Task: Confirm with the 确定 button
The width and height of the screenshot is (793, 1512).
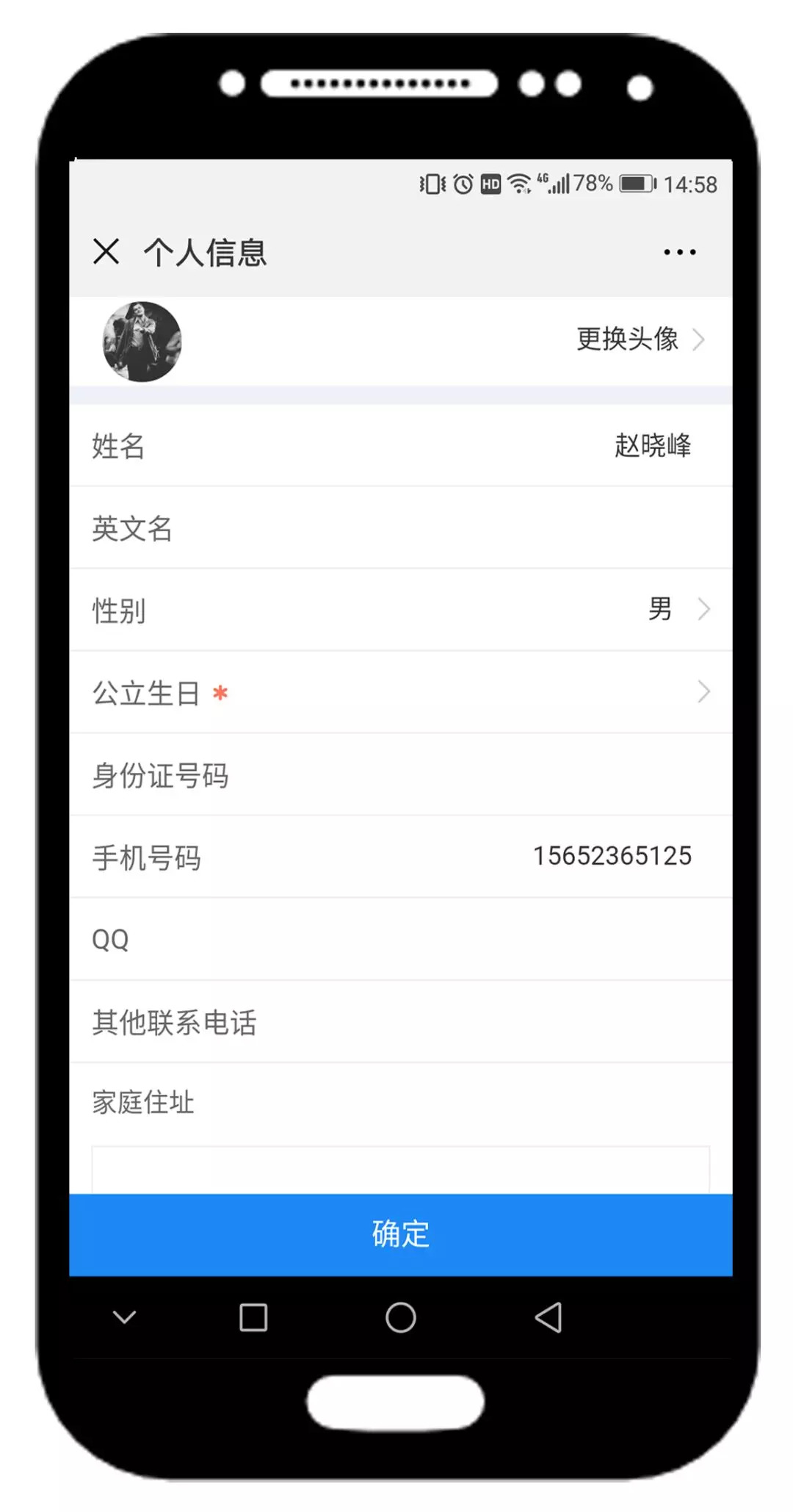Action: coord(400,1234)
